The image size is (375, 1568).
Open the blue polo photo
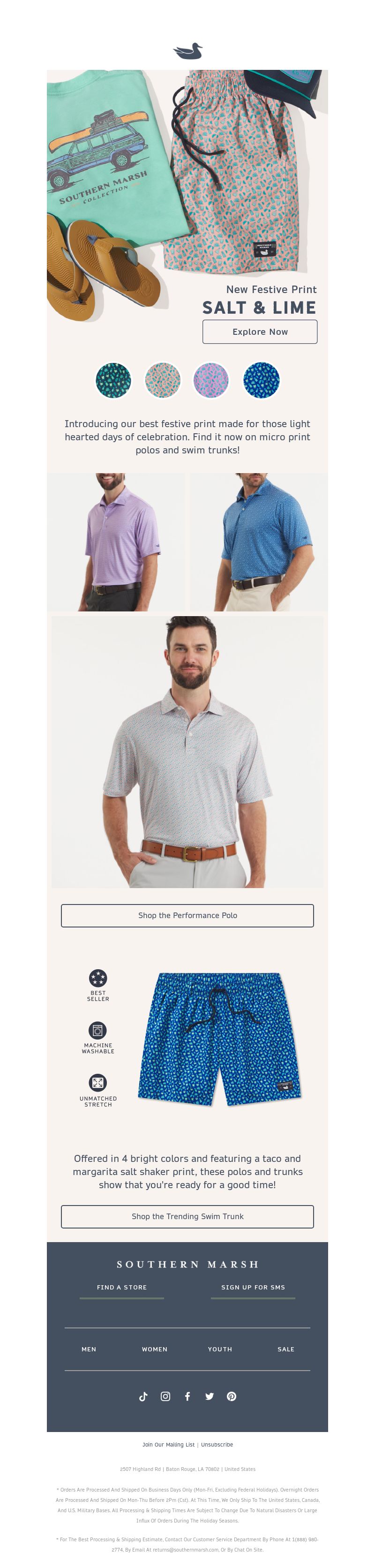(x=259, y=542)
